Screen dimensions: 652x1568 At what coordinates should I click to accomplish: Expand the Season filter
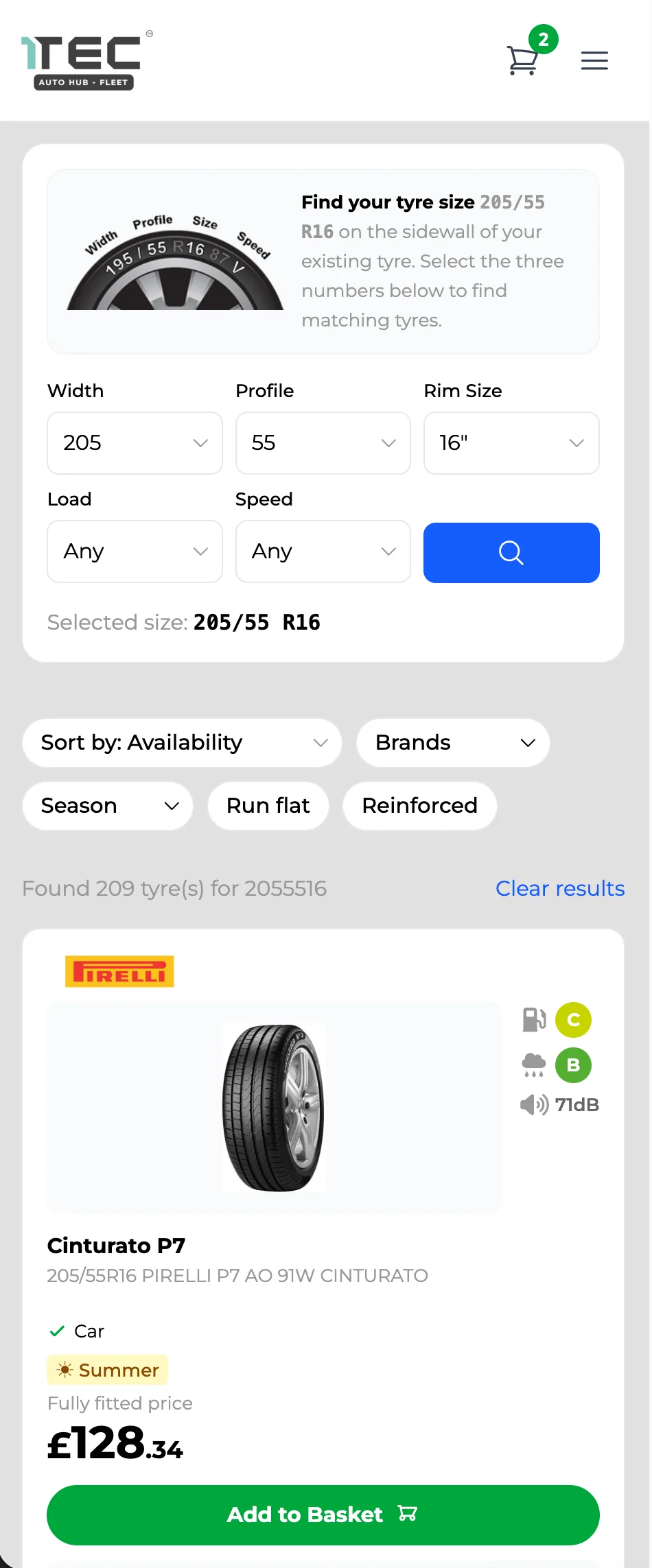point(107,806)
